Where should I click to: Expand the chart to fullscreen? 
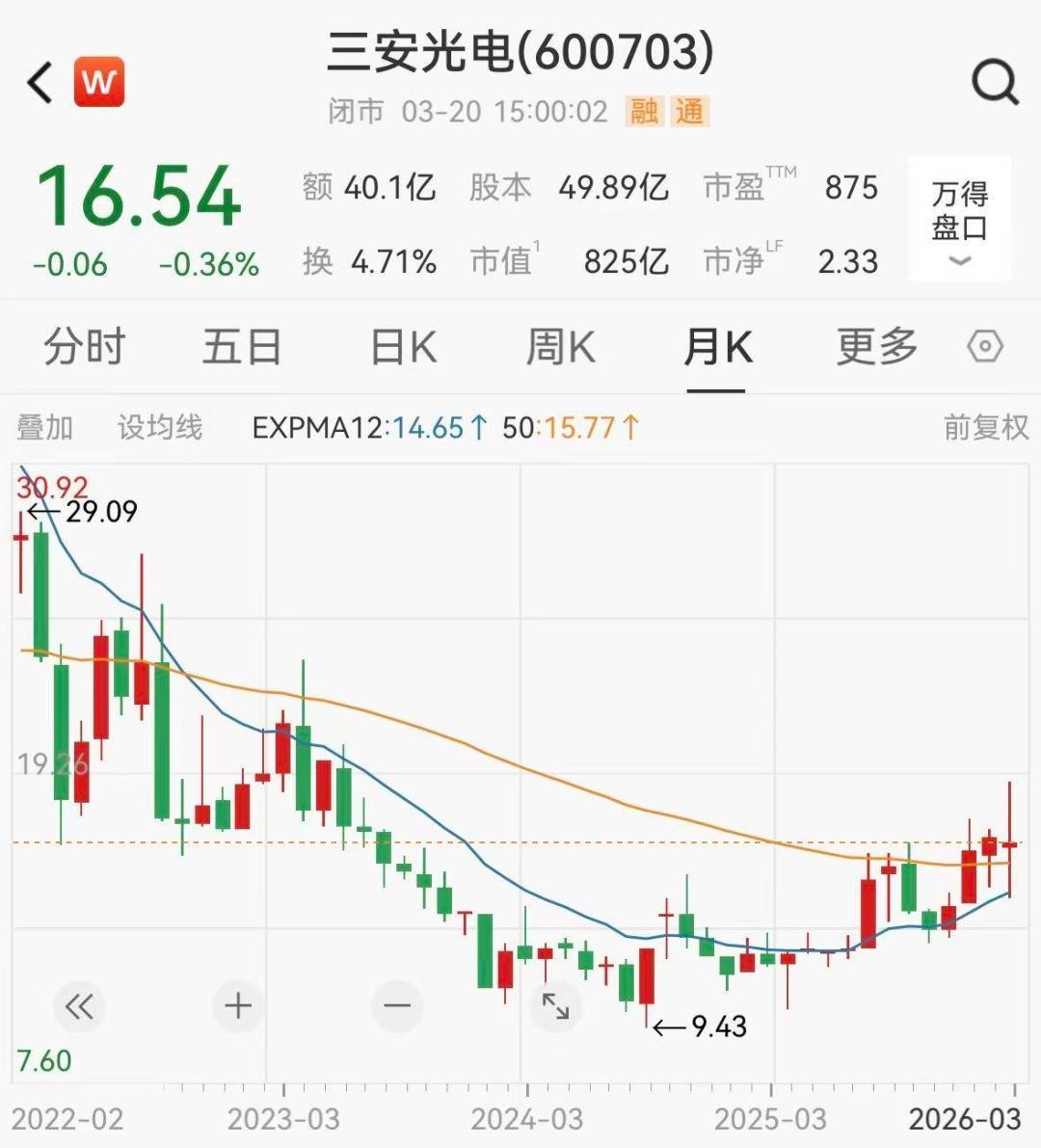click(555, 1006)
